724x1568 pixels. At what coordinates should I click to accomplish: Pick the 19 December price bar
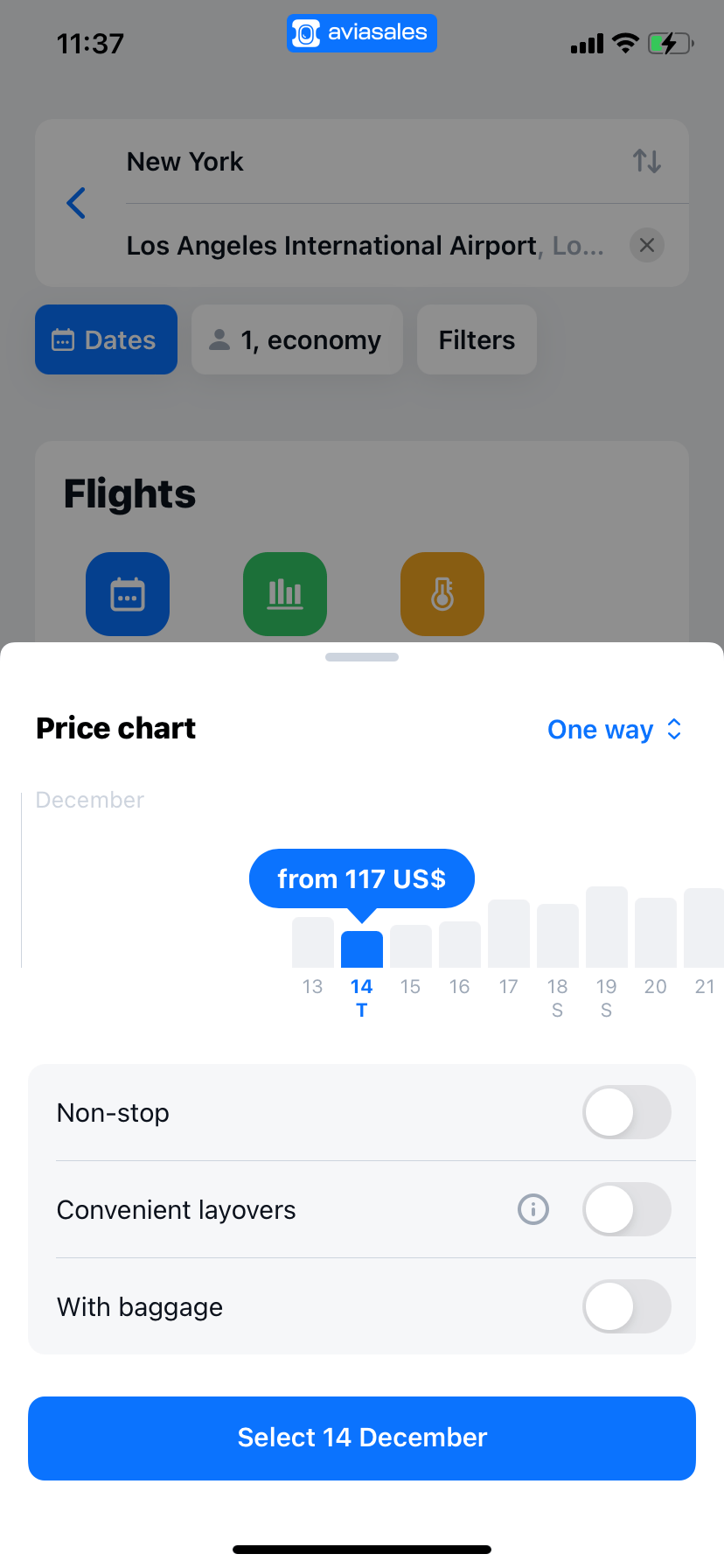pyautogui.click(x=607, y=927)
